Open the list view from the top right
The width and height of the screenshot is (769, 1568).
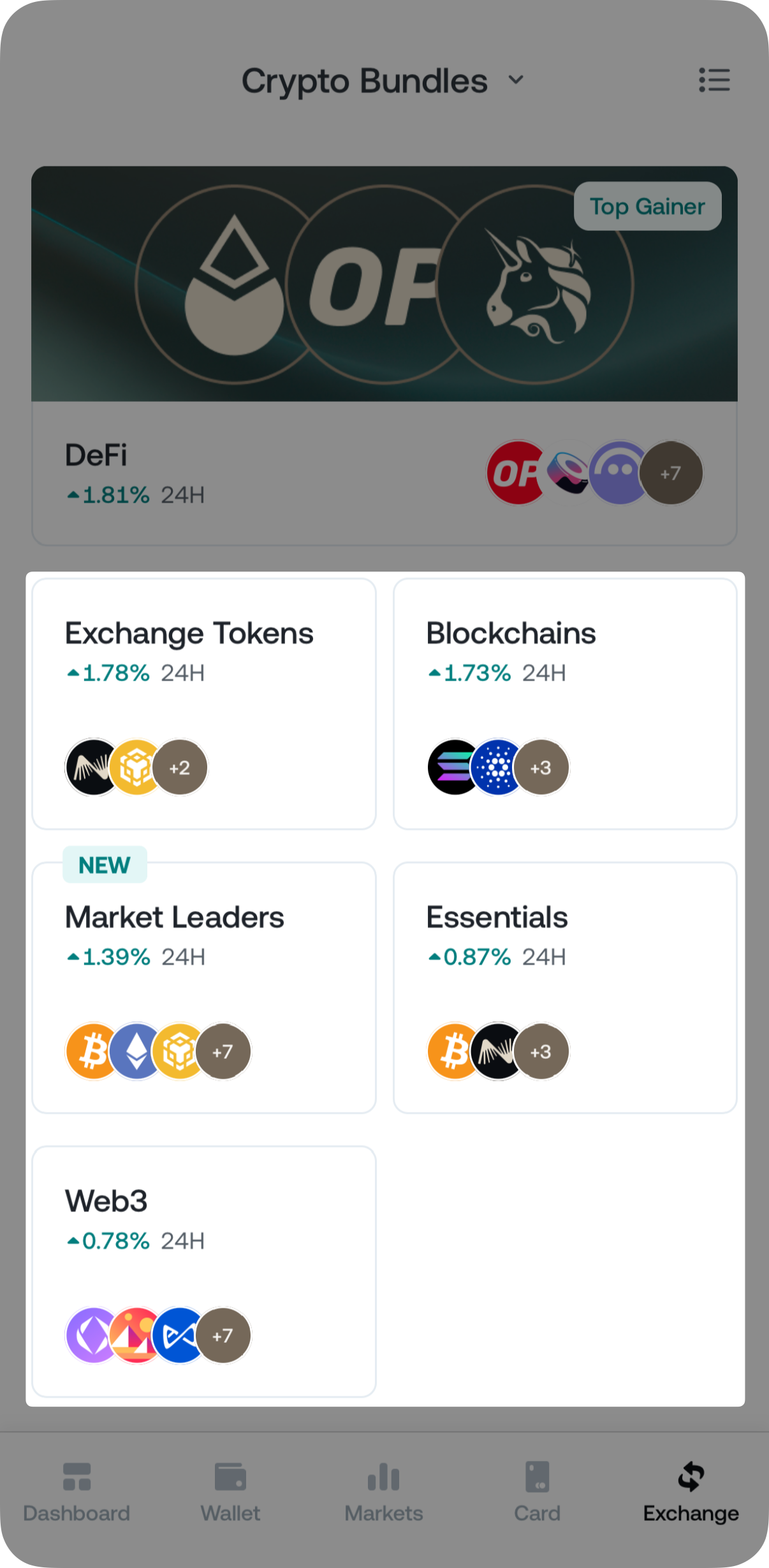[x=714, y=80]
